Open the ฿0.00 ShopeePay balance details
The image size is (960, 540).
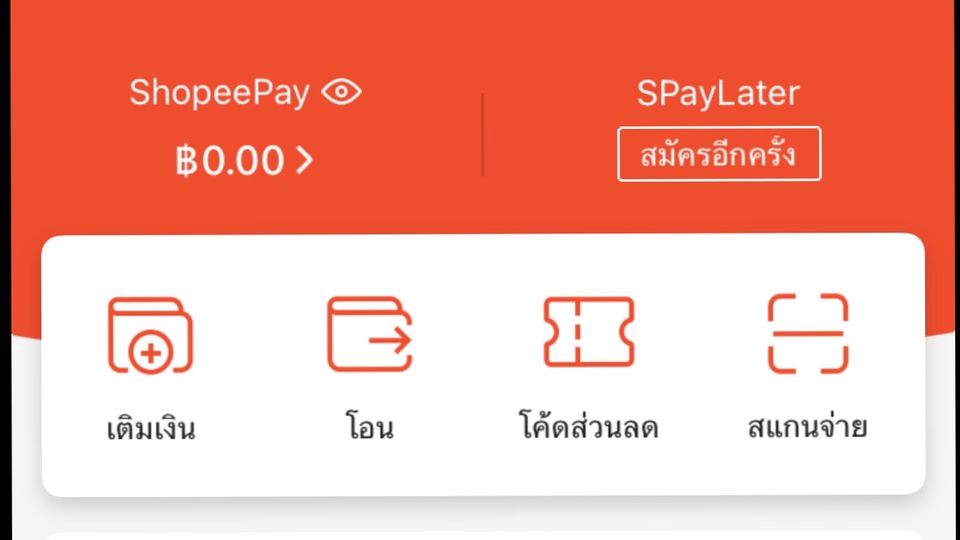click(244, 160)
